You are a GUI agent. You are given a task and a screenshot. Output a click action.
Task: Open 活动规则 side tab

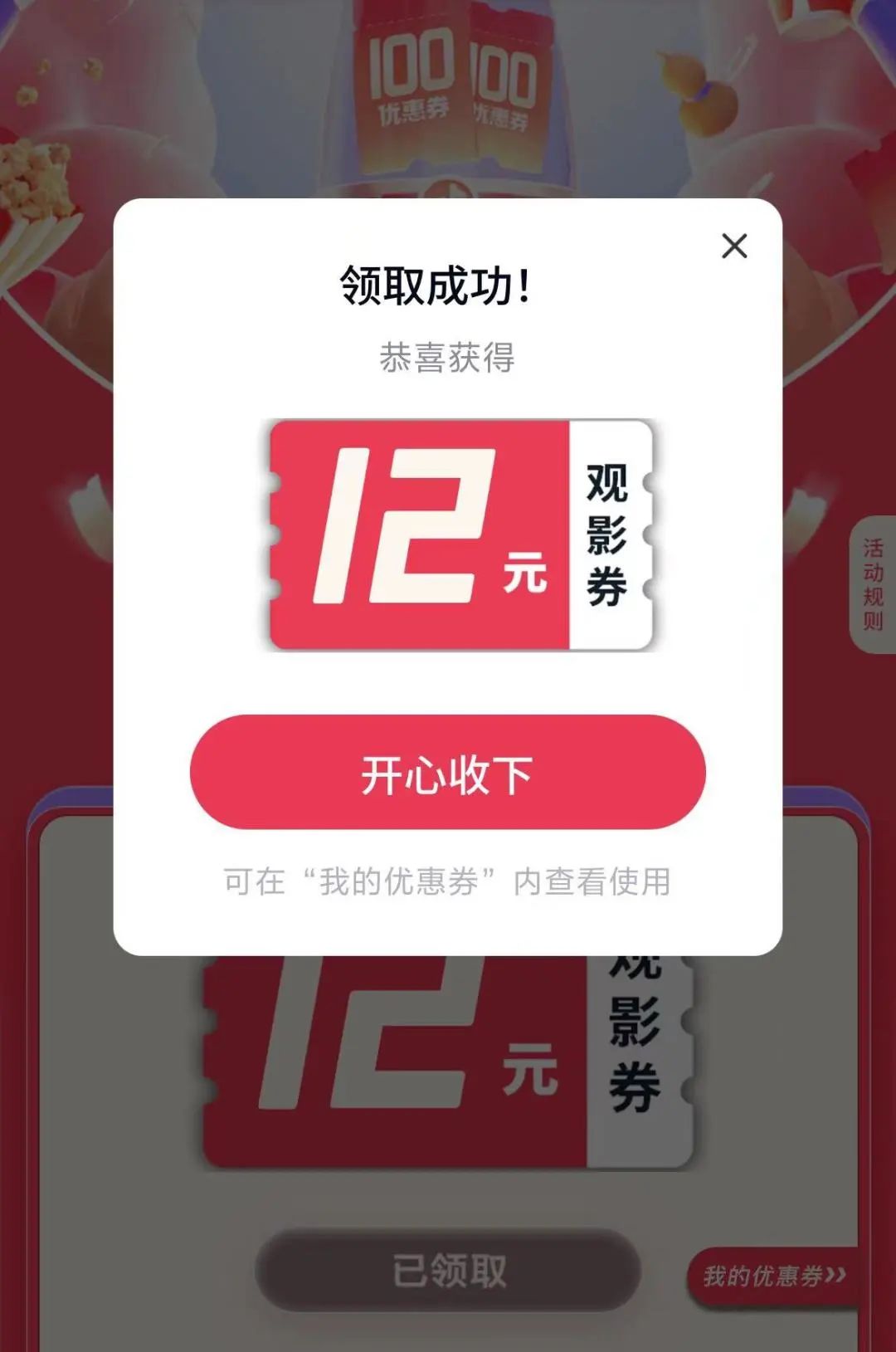pos(873,584)
